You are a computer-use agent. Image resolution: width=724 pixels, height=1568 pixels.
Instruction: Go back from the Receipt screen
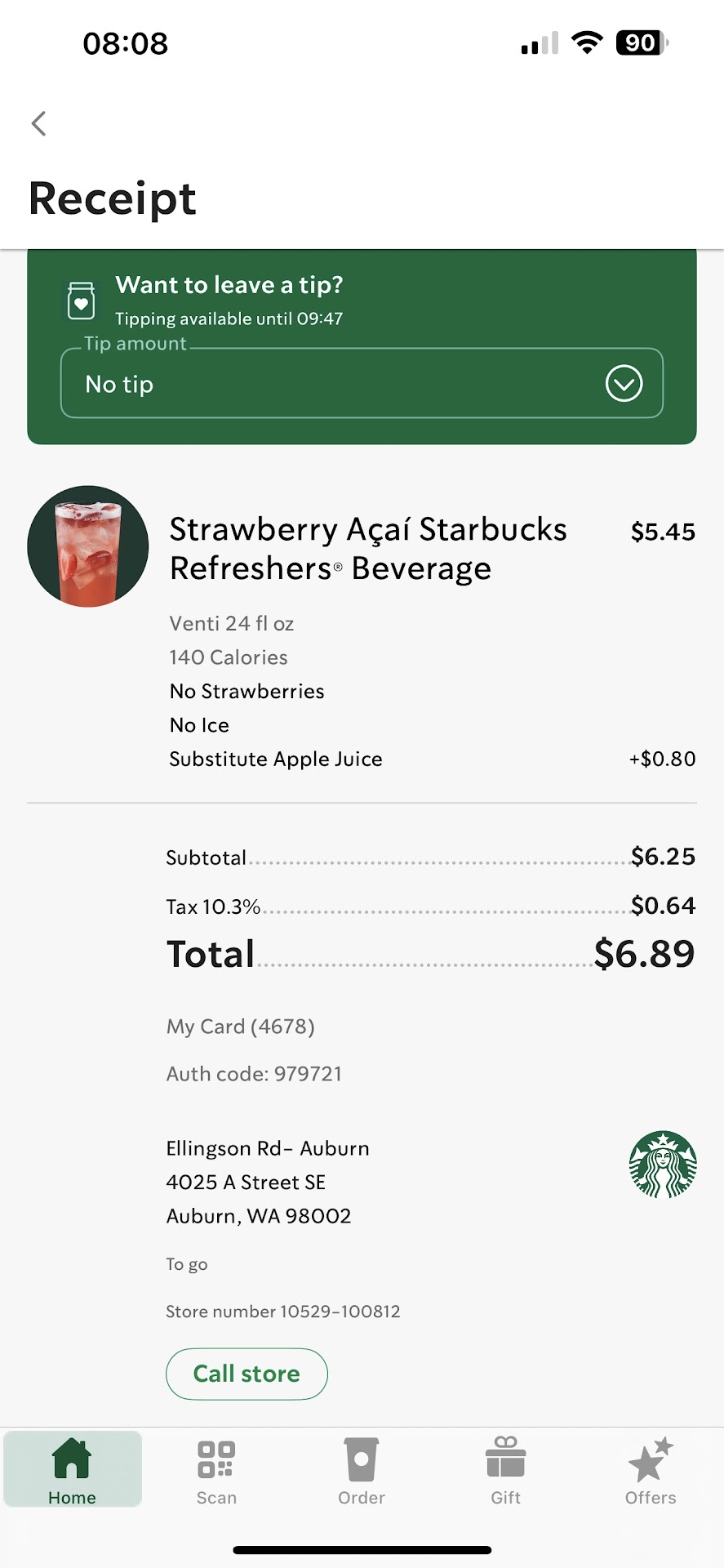[x=38, y=124]
